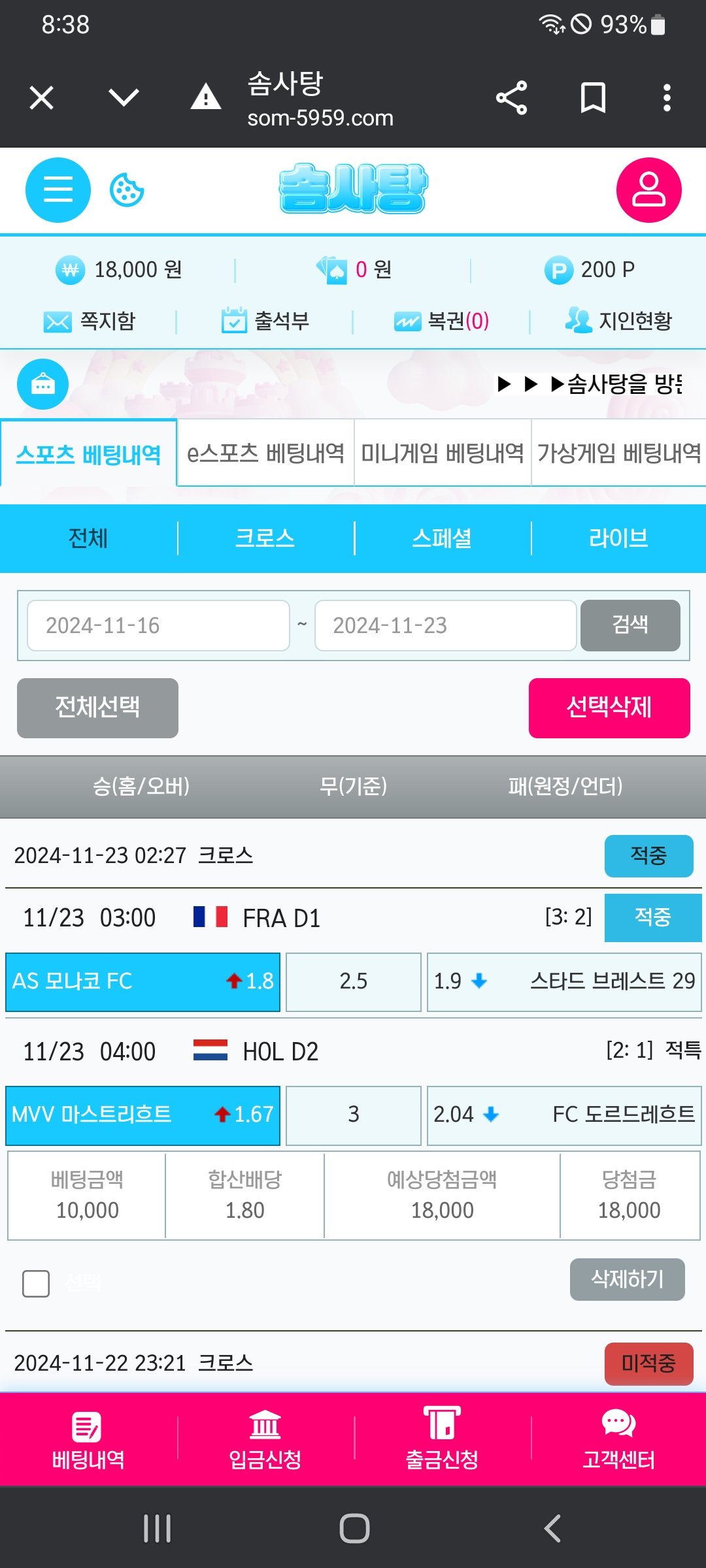
Task: Open the pink user profile button
Action: click(x=648, y=190)
